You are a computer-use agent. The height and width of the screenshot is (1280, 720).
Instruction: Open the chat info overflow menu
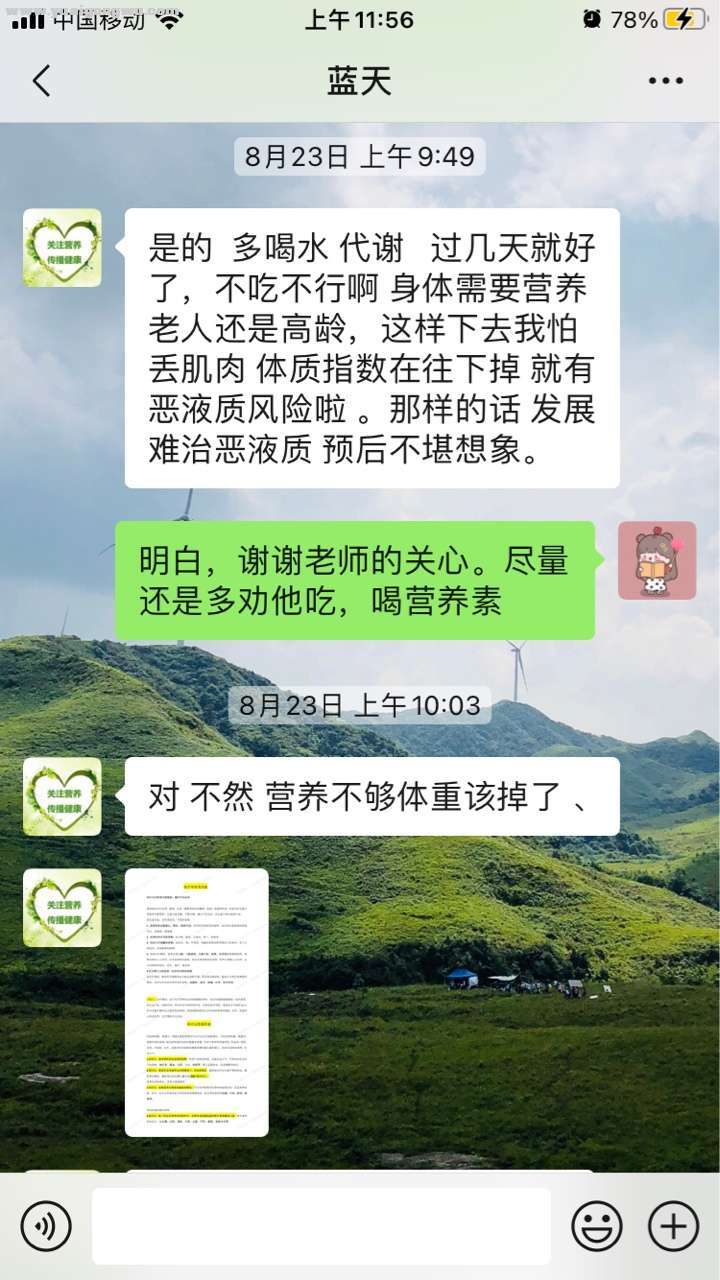click(665, 81)
